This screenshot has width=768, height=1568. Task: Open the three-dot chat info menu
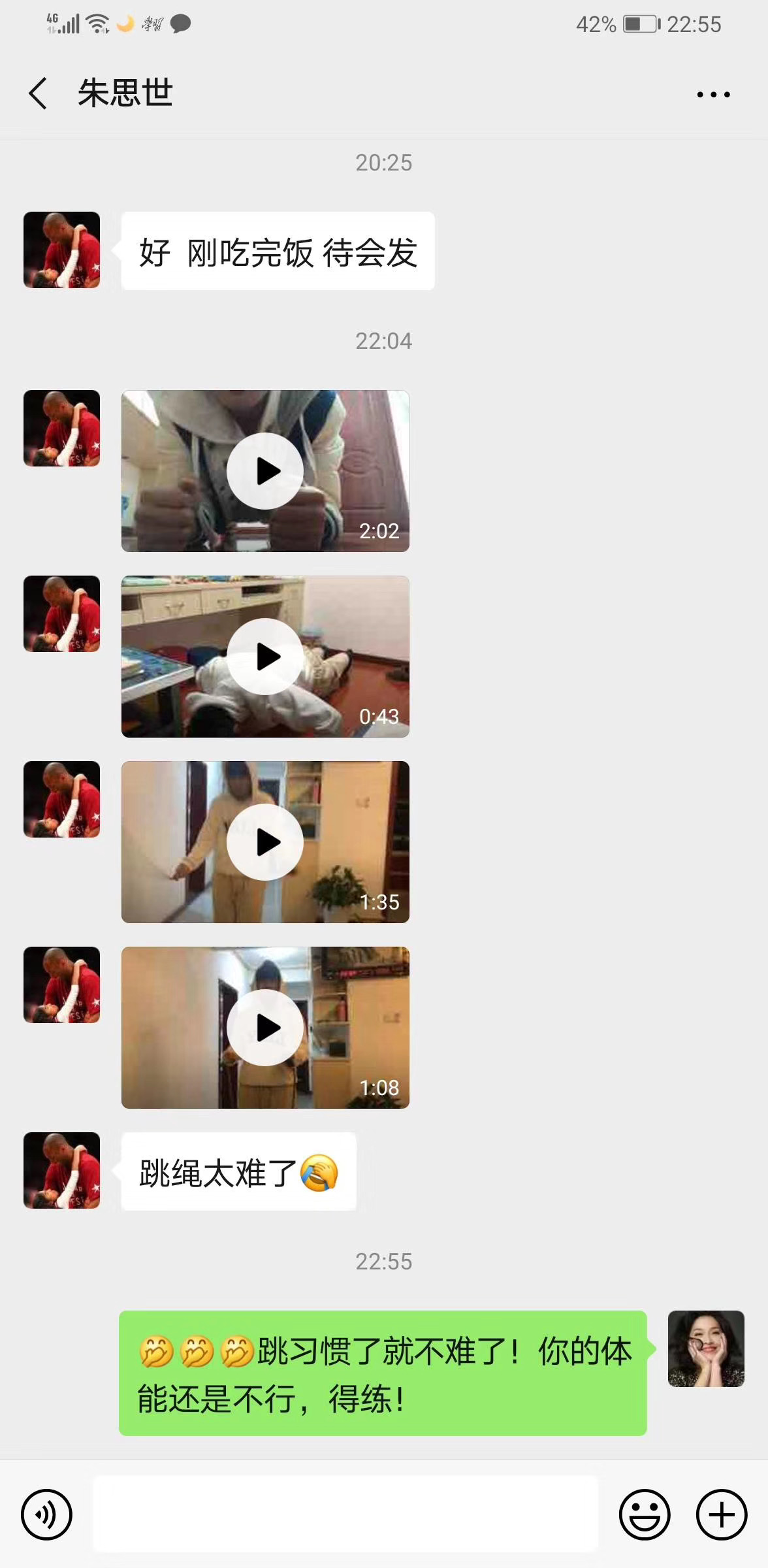[x=713, y=95]
